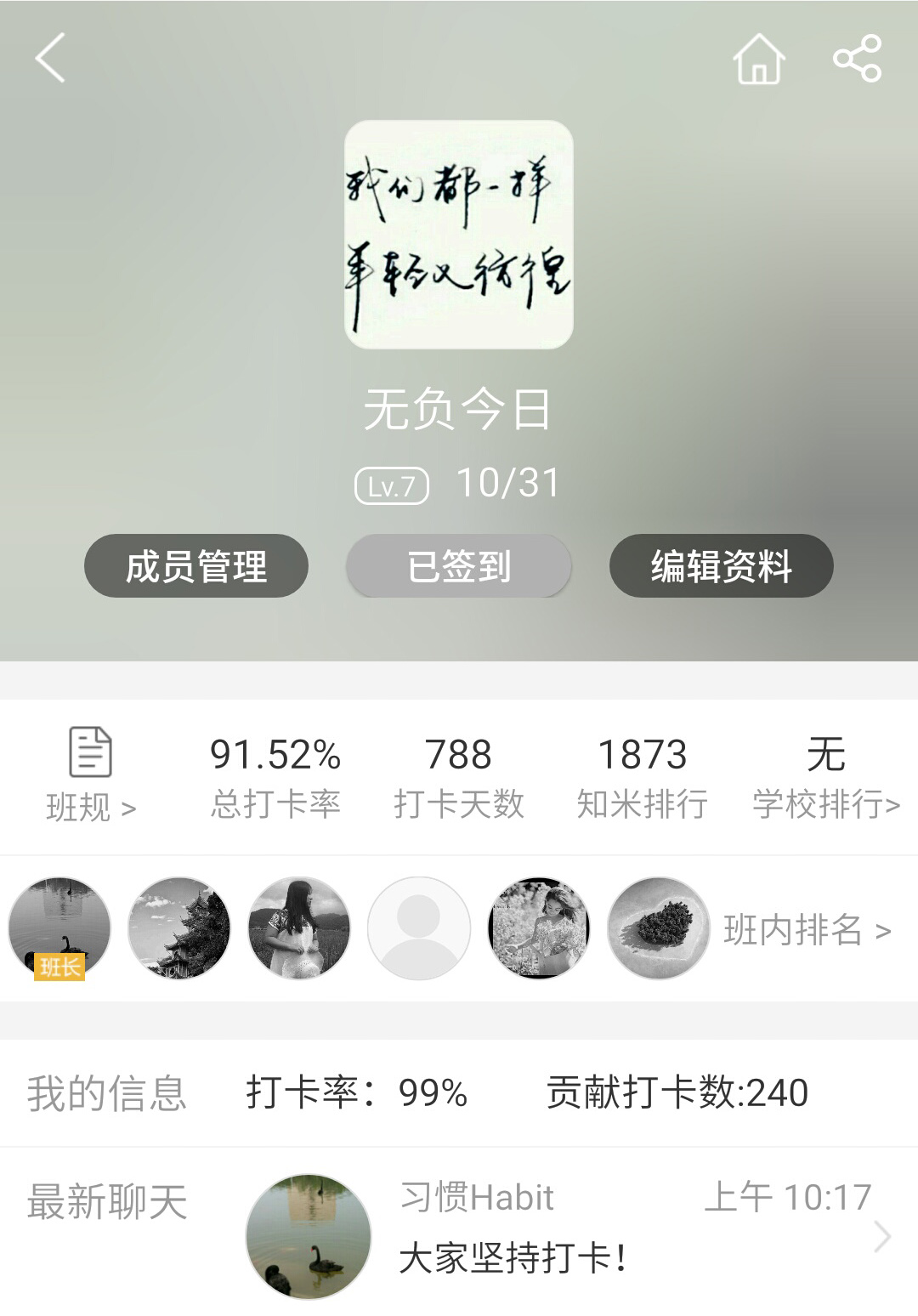Open the 班规 document icon
918x1316 pixels.
point(92,752)
